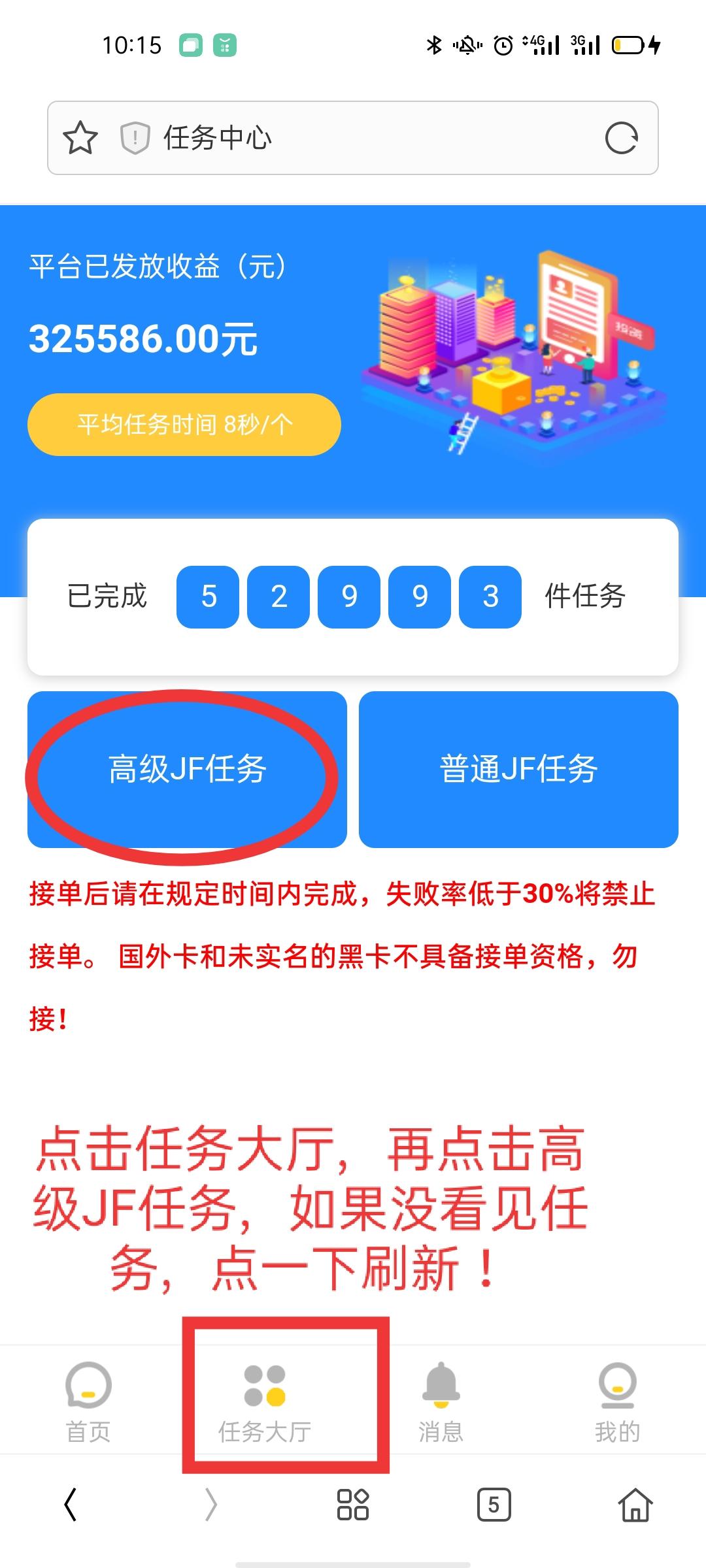
Task: Reload the page with the refresh icon
Action: (620, 138)
